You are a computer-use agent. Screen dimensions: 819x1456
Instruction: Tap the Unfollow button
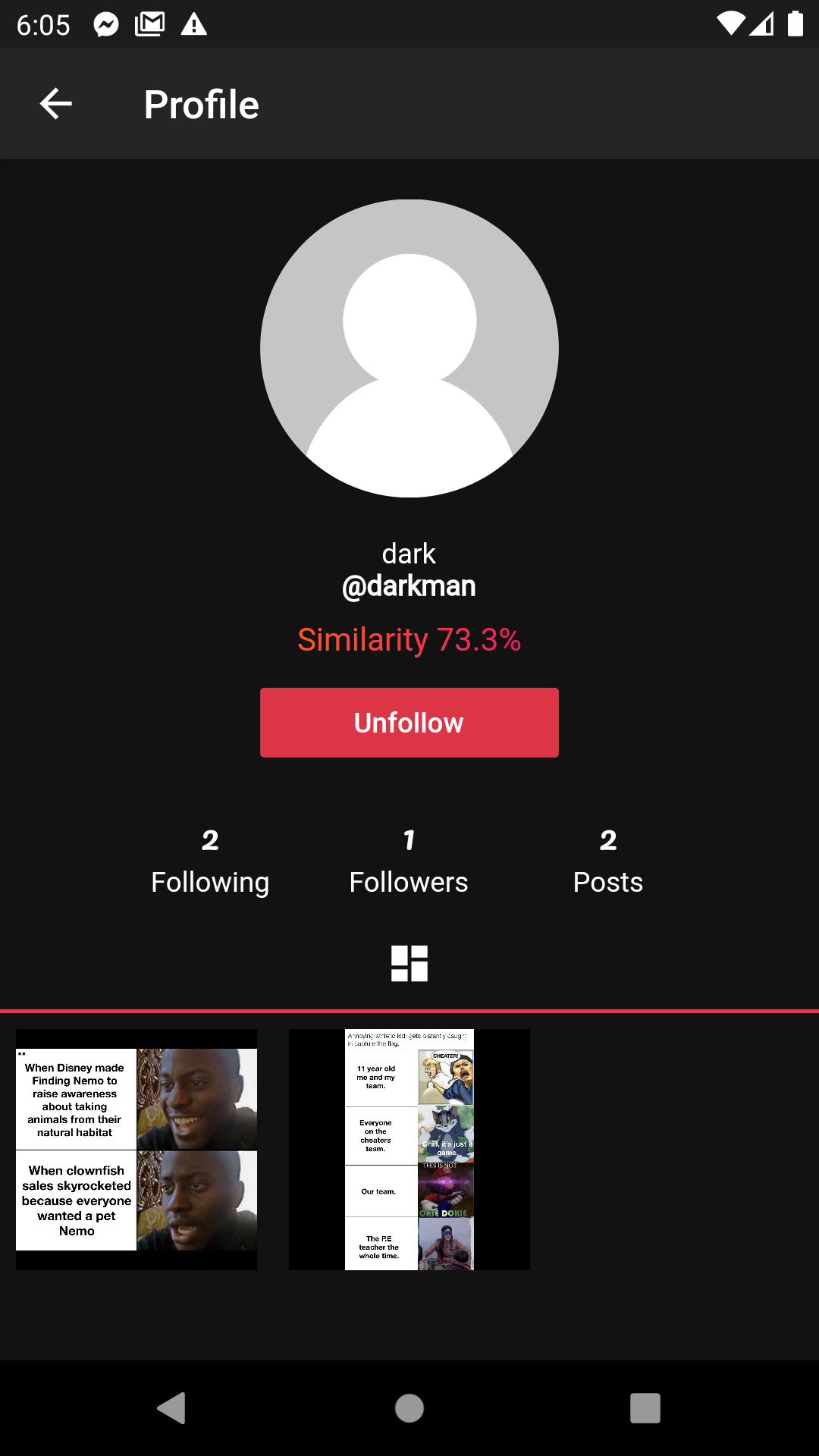409,722
